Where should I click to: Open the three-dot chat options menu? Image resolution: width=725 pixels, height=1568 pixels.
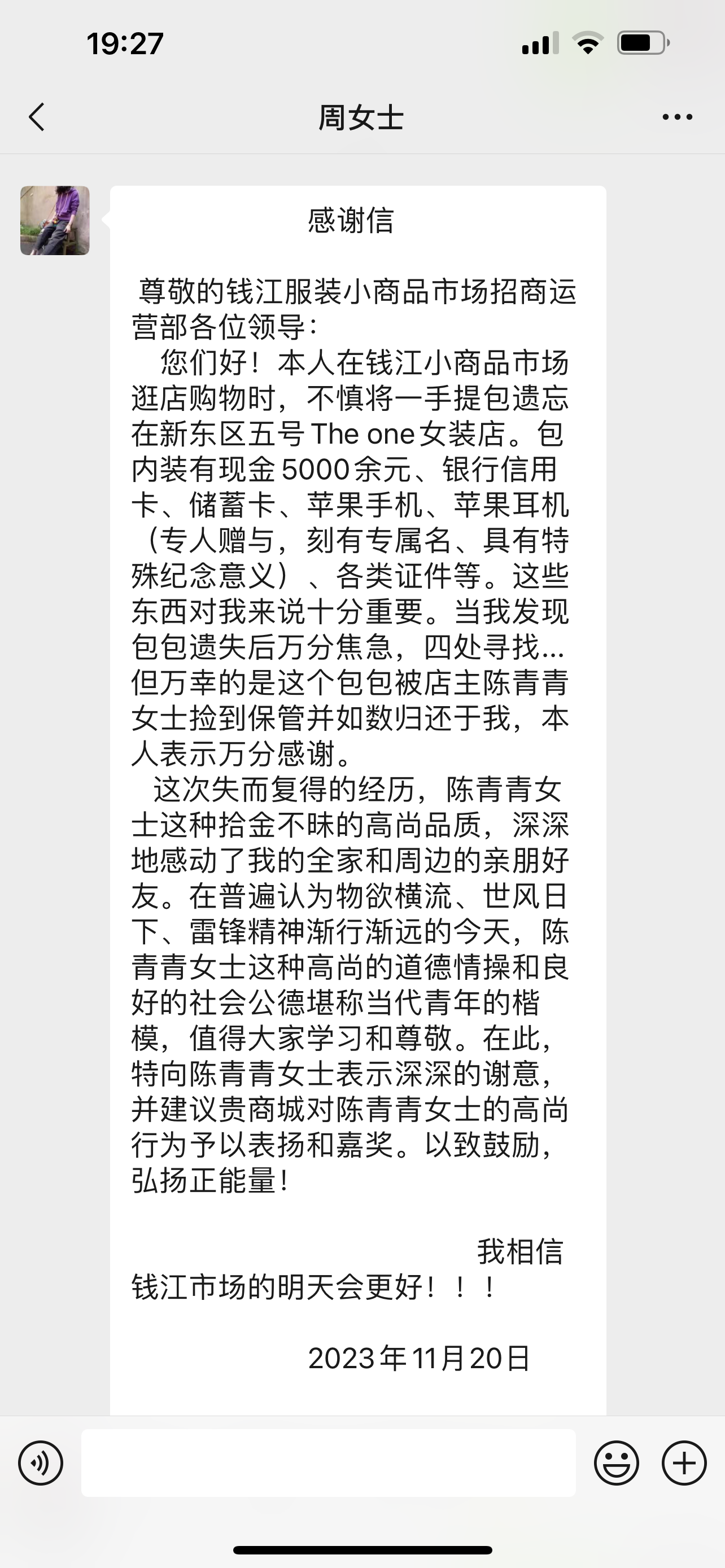[677, 117]
